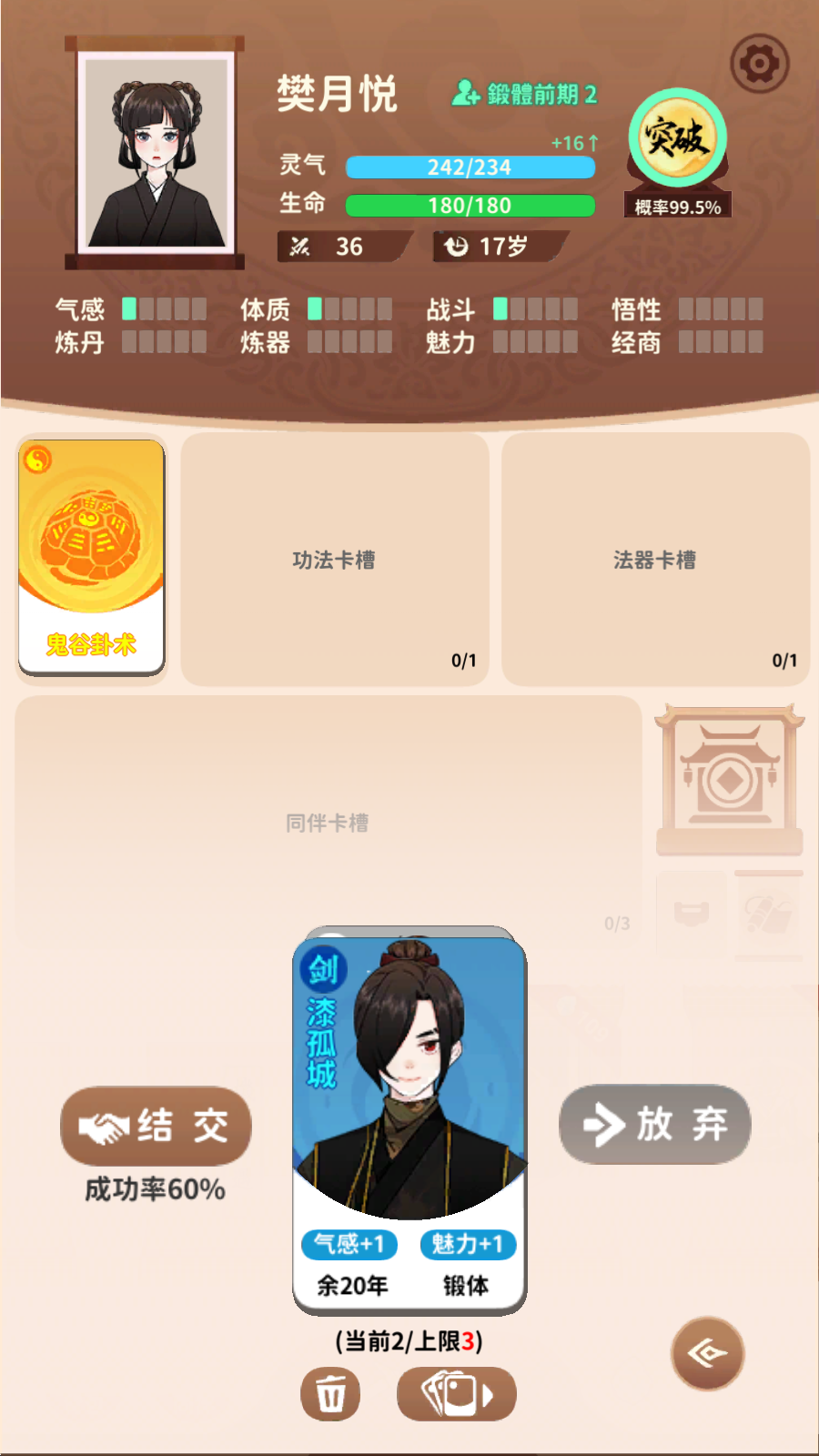Open the 樊月悦 character portrait
Image resolution: width=819 pixels, height=1456 pixels.
pos(155,153)
